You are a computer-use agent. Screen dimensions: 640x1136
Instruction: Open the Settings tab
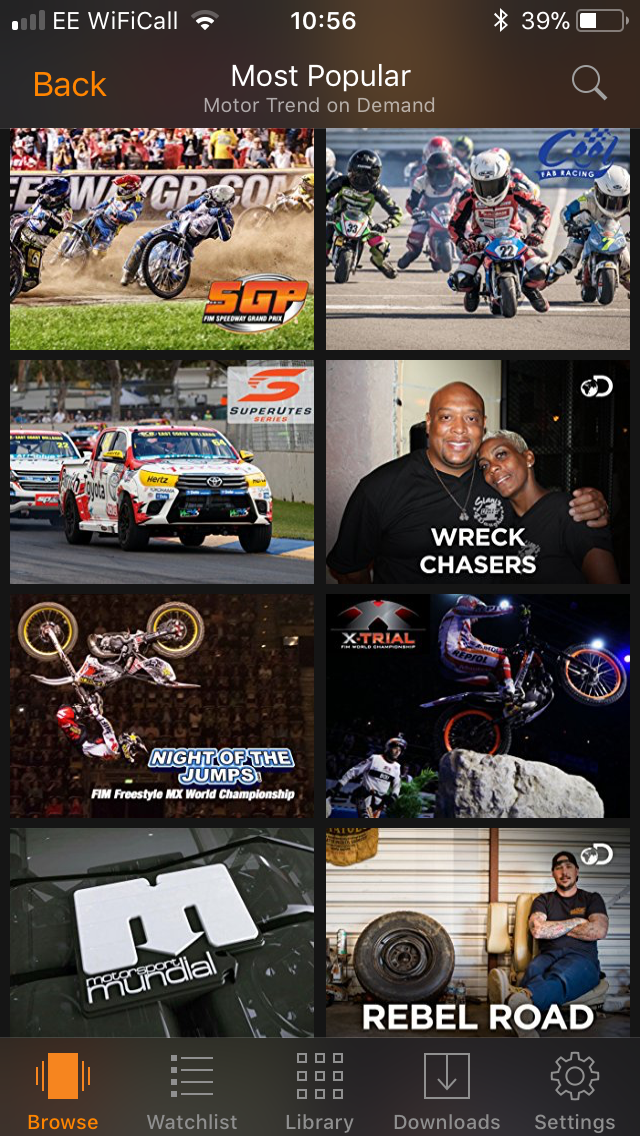[575, 1090]
